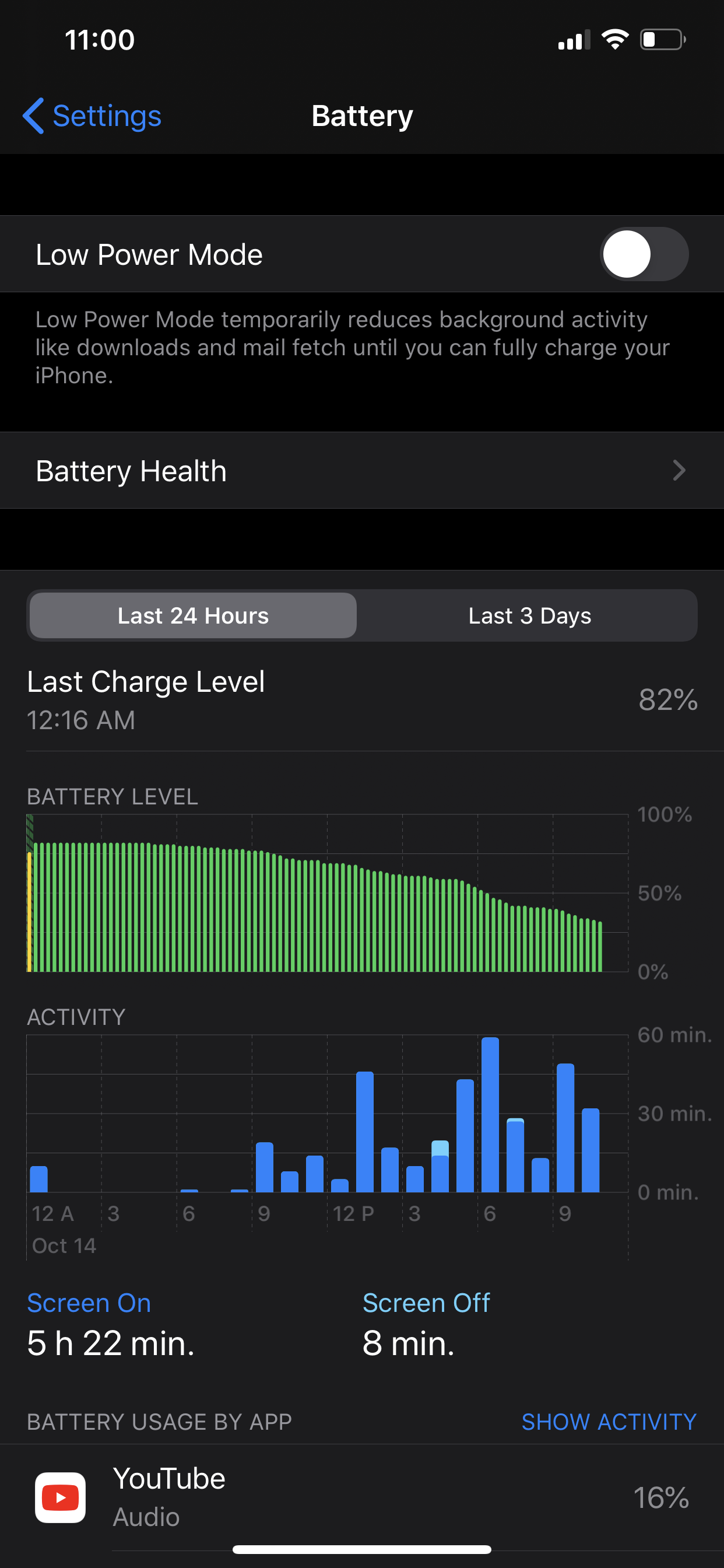
Task: Open YouTube battery usage row
Action: point(362,1497)
